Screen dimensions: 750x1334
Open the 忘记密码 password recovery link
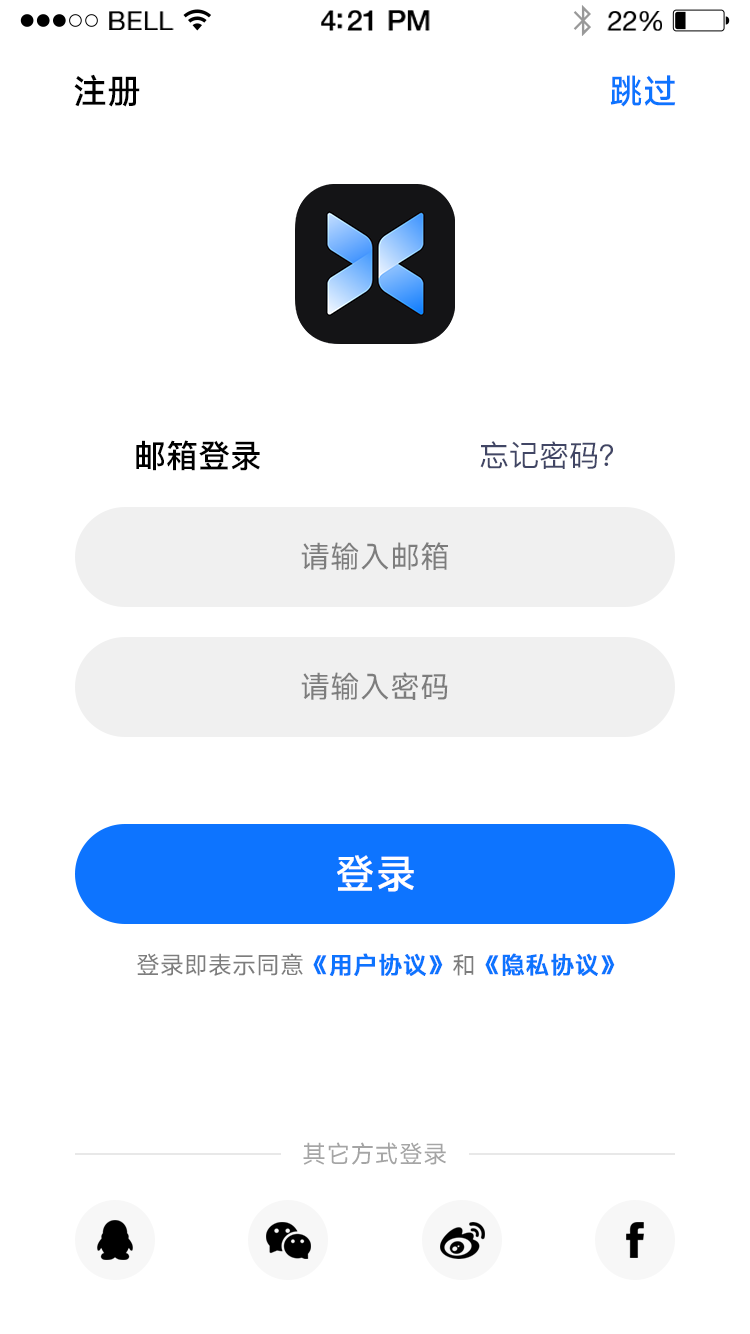tap(546, 457)
